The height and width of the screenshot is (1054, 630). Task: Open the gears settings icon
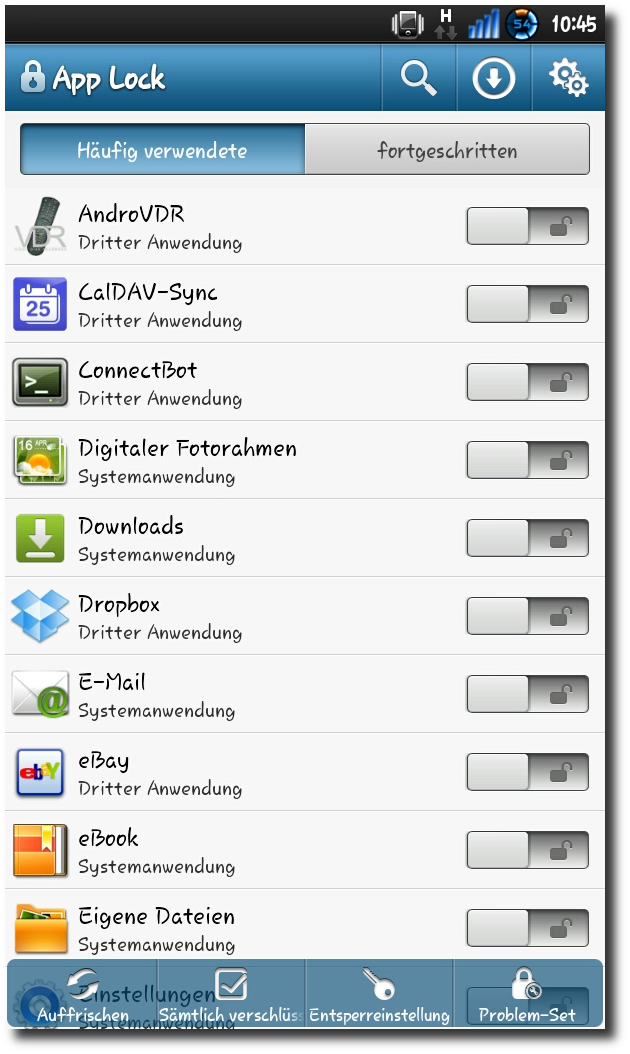click(568, 78)
